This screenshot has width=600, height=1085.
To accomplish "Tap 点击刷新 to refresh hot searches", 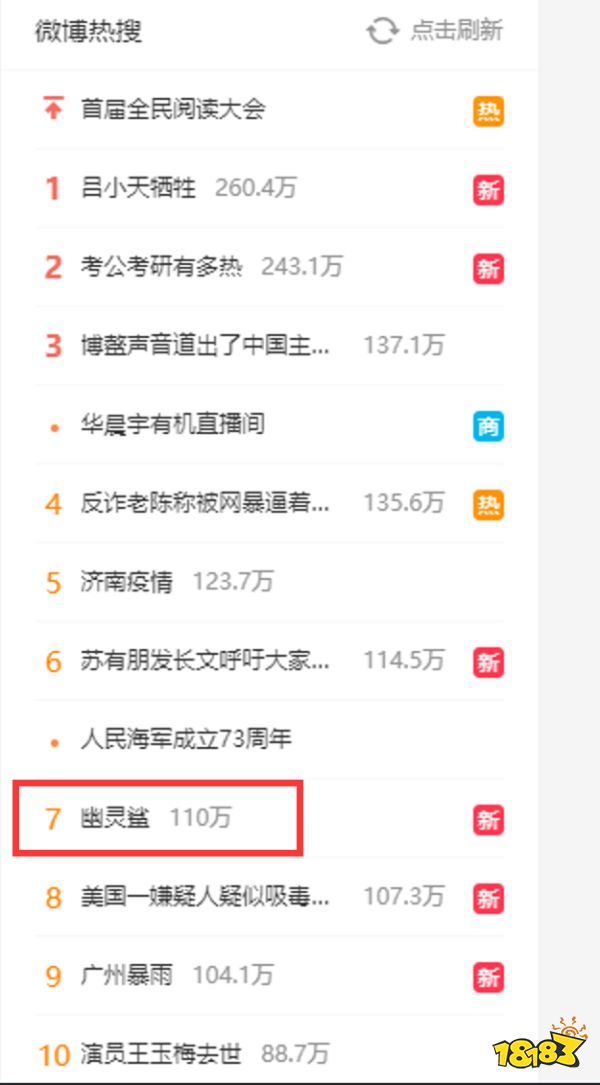I will pyautogui.click(x=436, y=30).
